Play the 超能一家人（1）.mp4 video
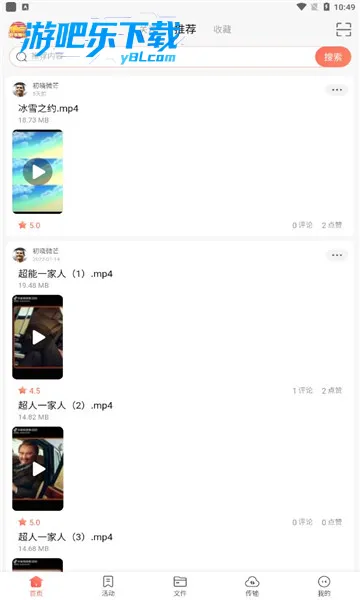 [37, 337]
